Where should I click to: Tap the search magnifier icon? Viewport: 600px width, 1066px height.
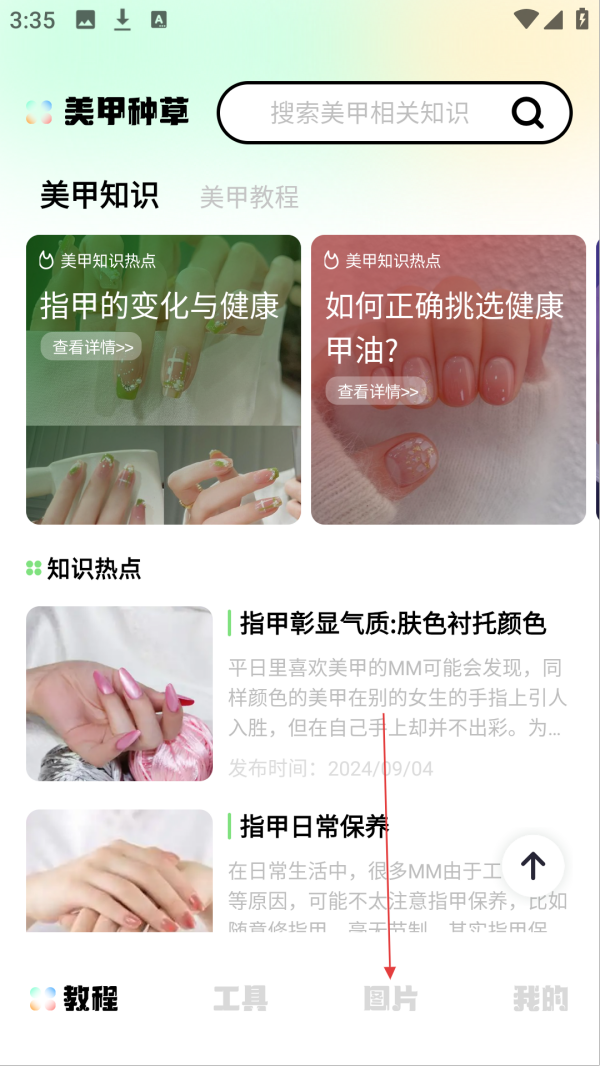[528, 113]
